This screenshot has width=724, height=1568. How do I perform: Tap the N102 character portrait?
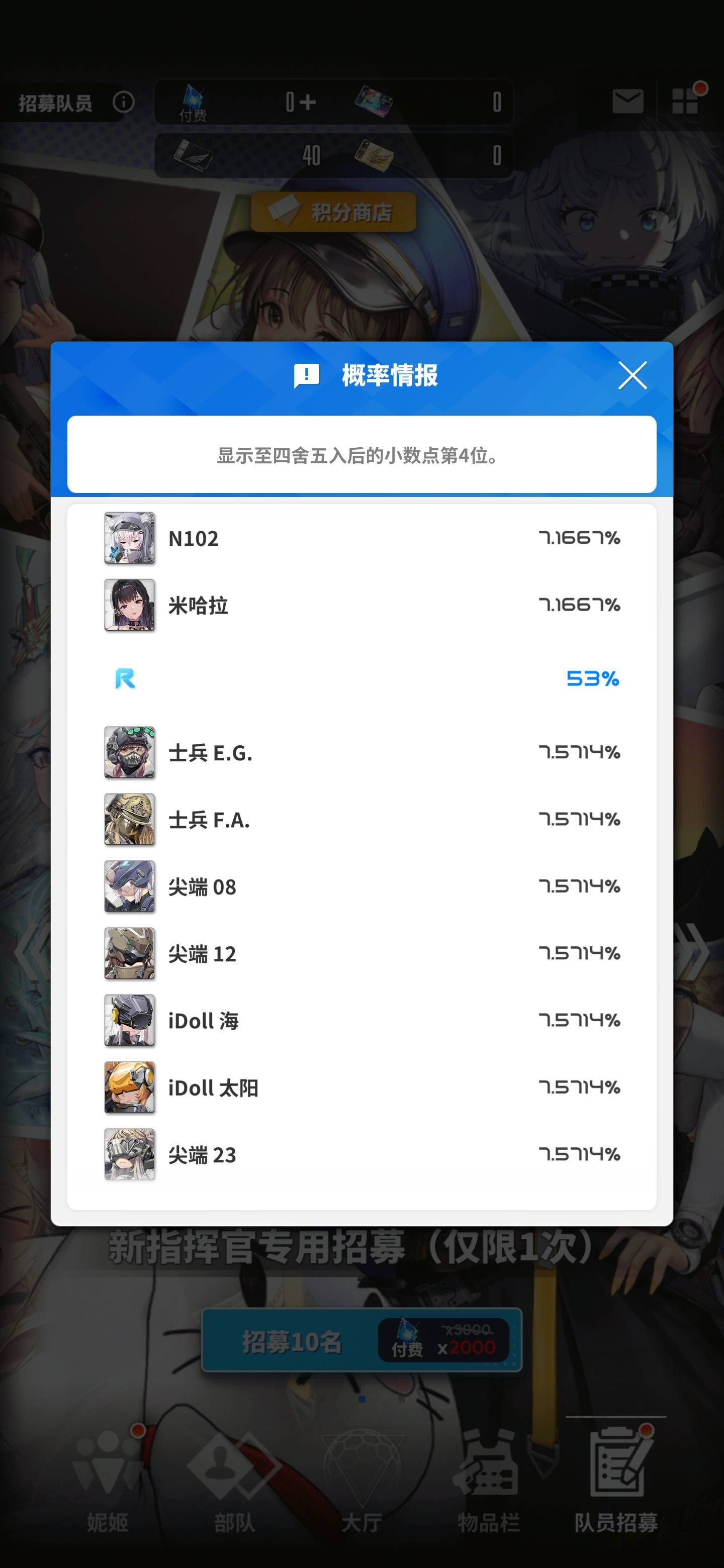[129, 538]
